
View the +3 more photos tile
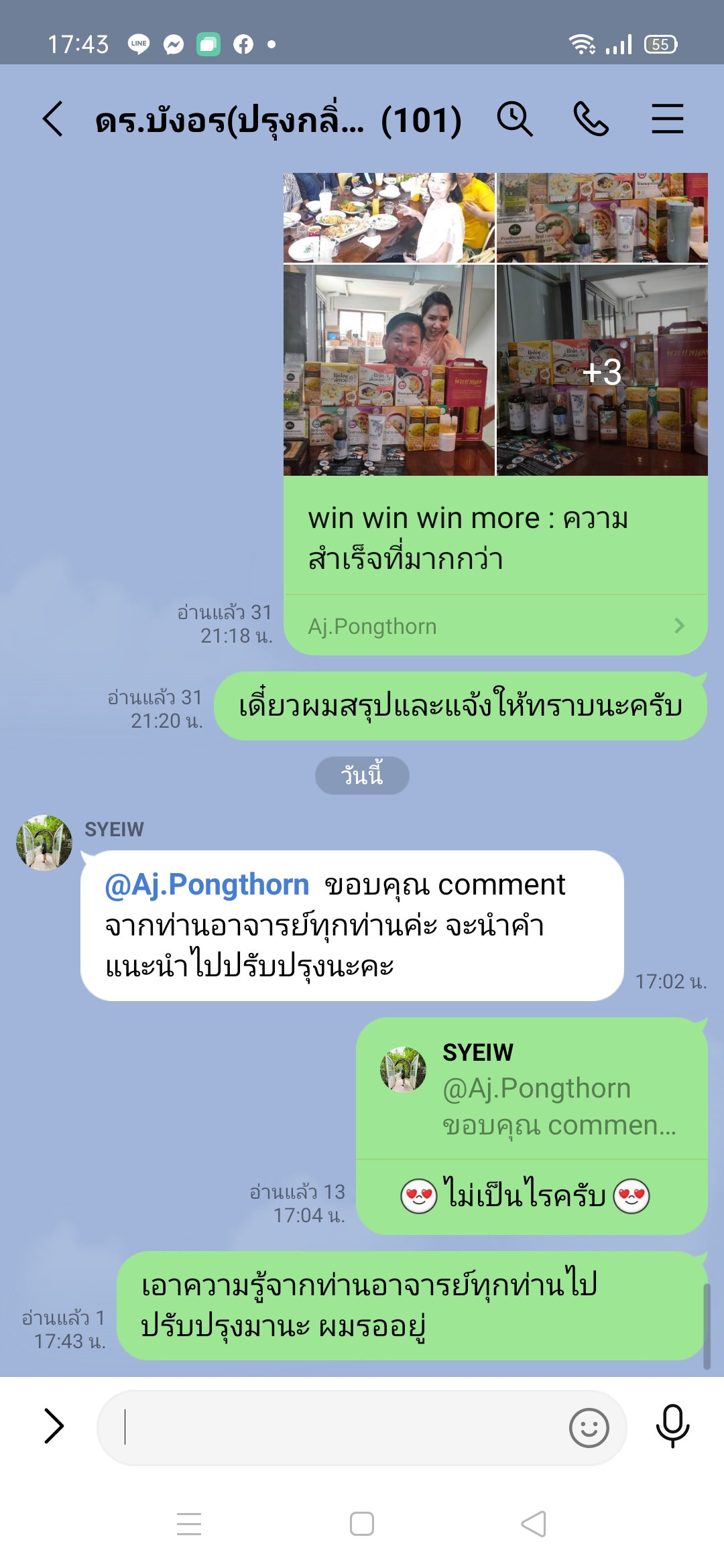pyautogui.click(x=602, y=371)
